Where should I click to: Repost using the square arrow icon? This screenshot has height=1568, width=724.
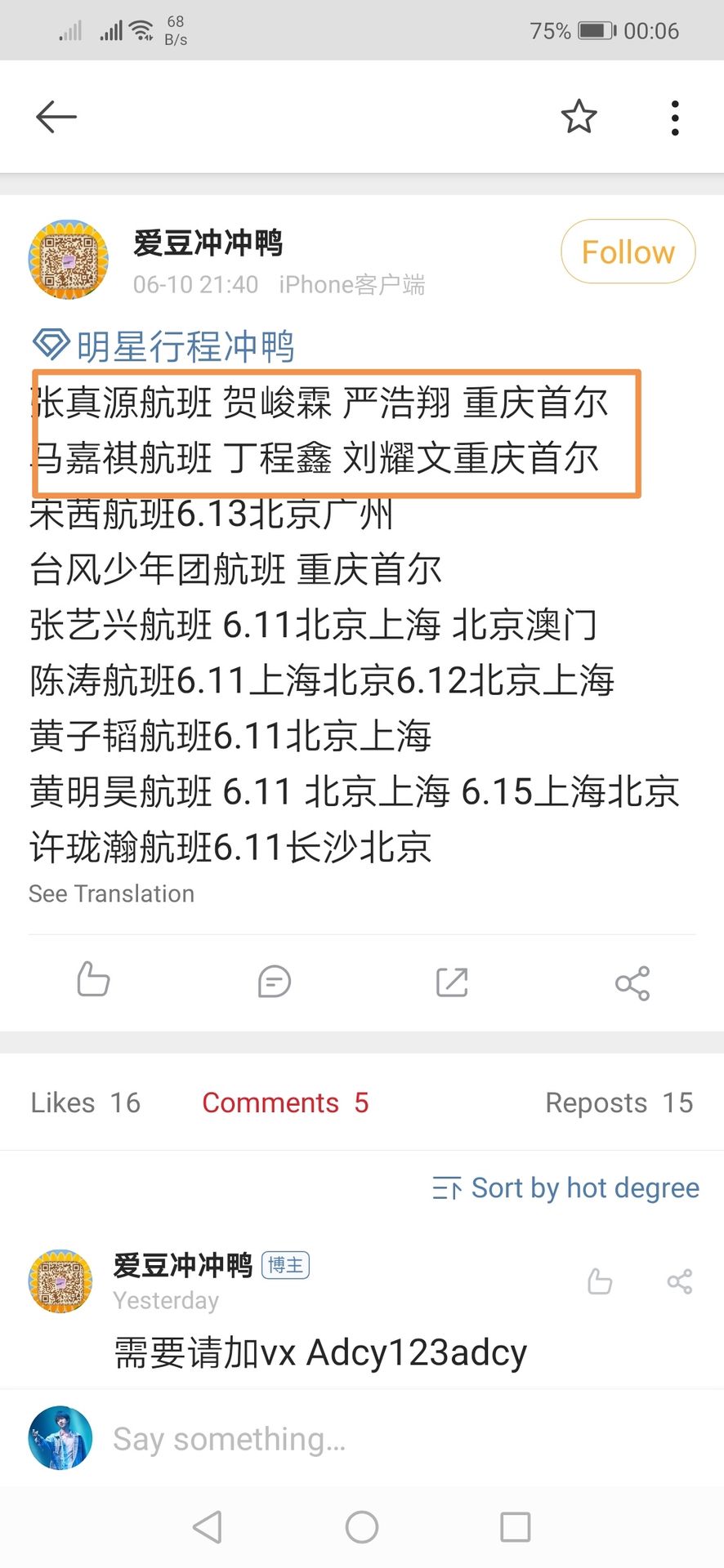click(452, 982)
